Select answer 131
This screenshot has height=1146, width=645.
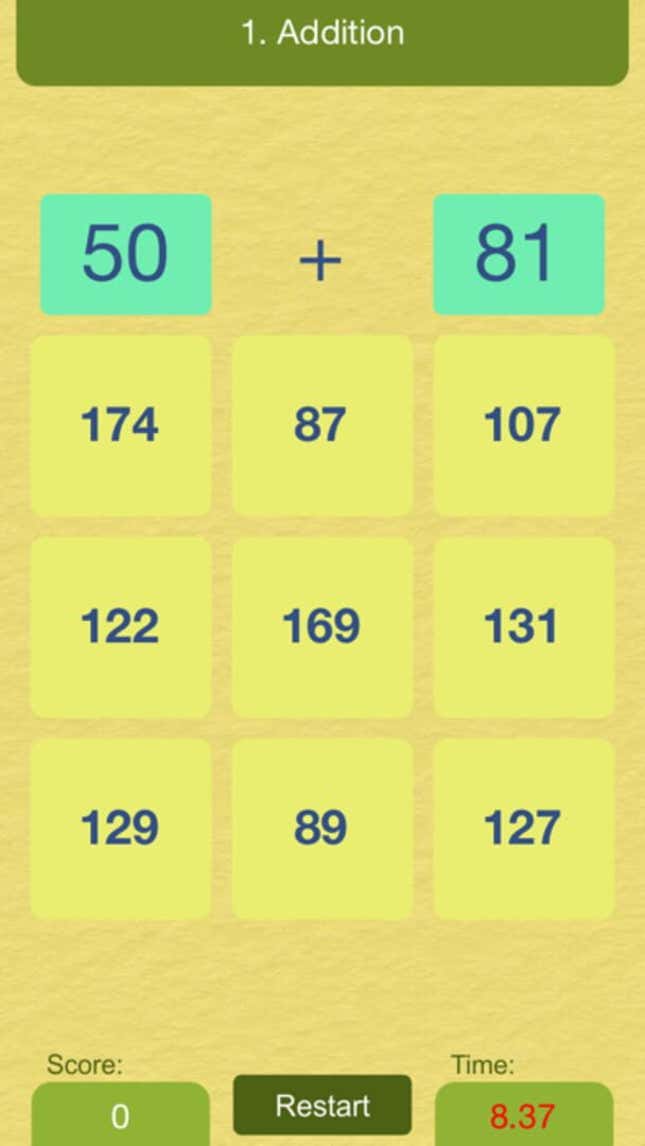click(x=524, y=627)
